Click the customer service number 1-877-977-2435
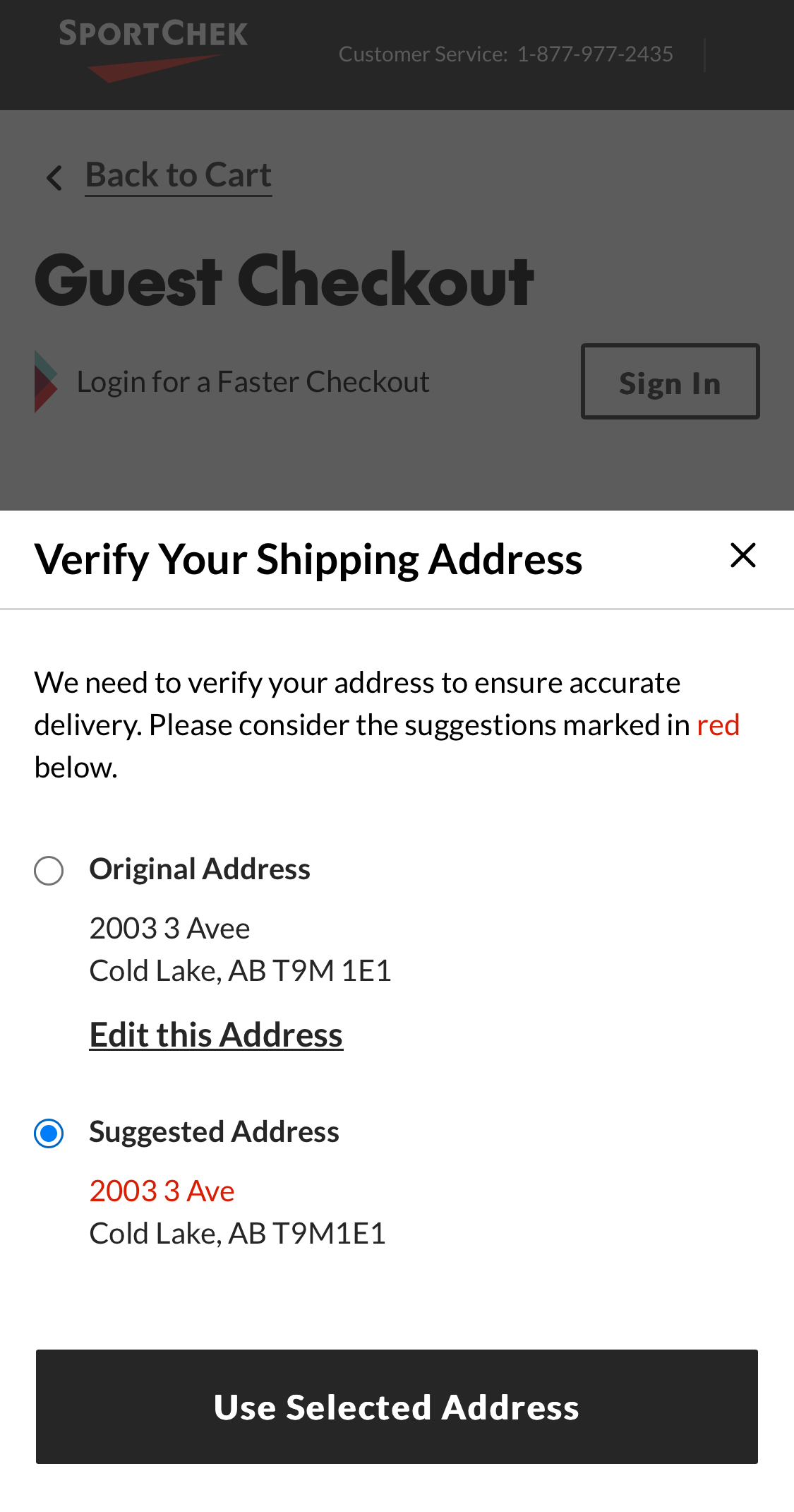The height and width of the screenshot is (1512, 794). [x=595, y=54]
